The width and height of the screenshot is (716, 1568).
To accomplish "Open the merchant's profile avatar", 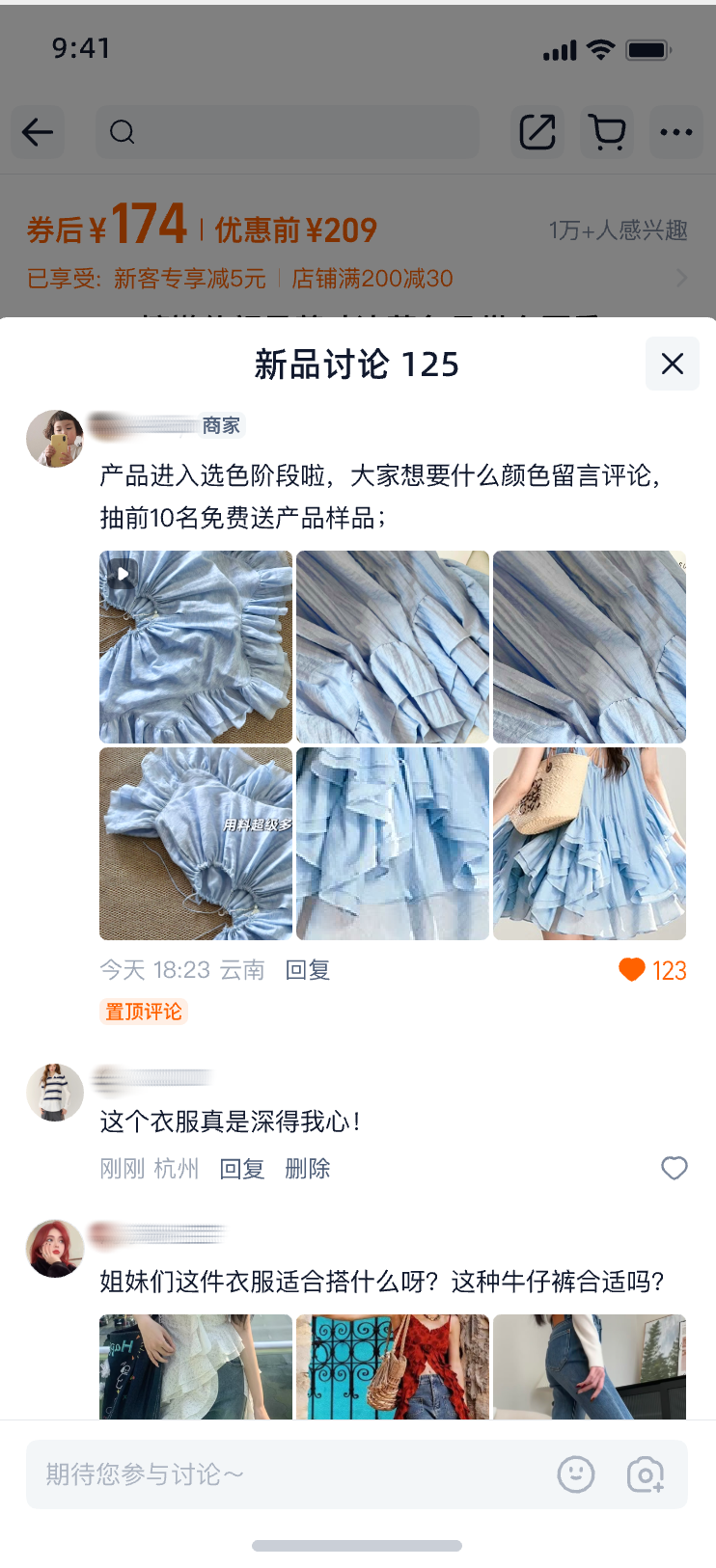I will (x=54, y=438).
